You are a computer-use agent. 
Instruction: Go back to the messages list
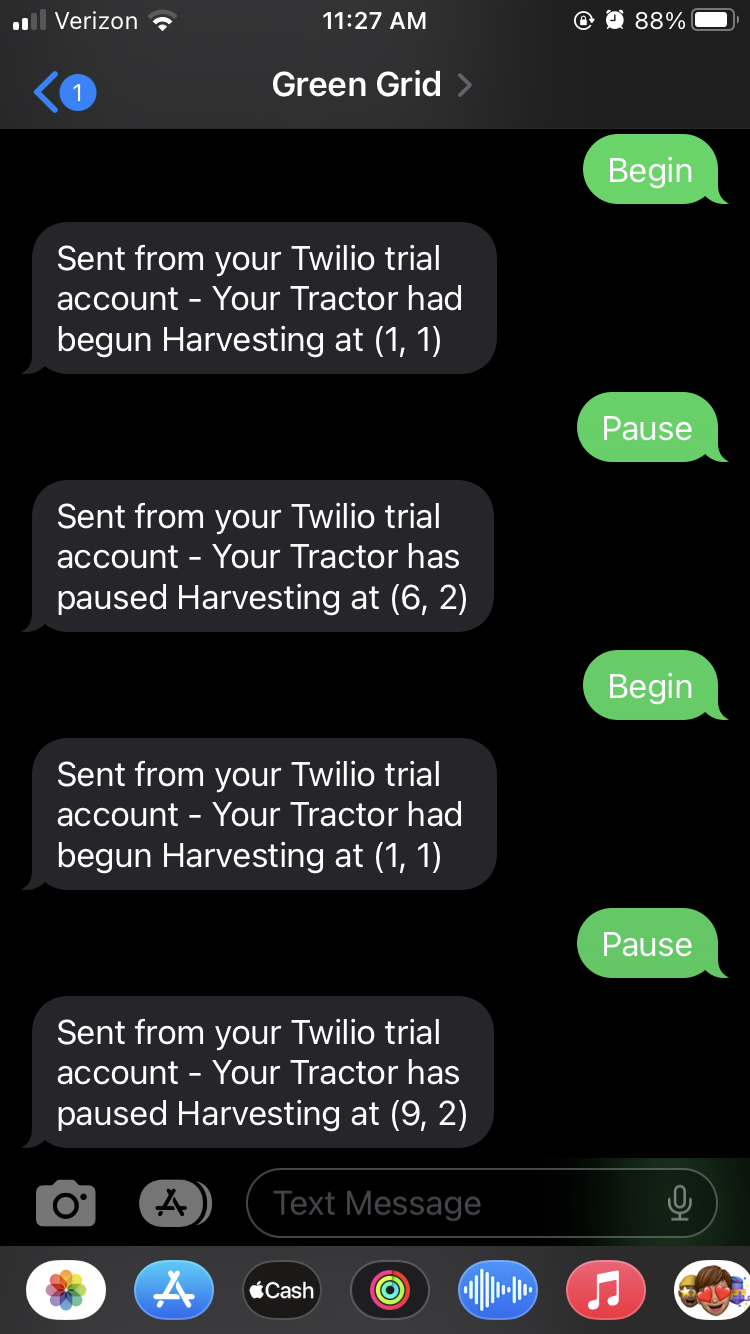[x=62, y=93]
